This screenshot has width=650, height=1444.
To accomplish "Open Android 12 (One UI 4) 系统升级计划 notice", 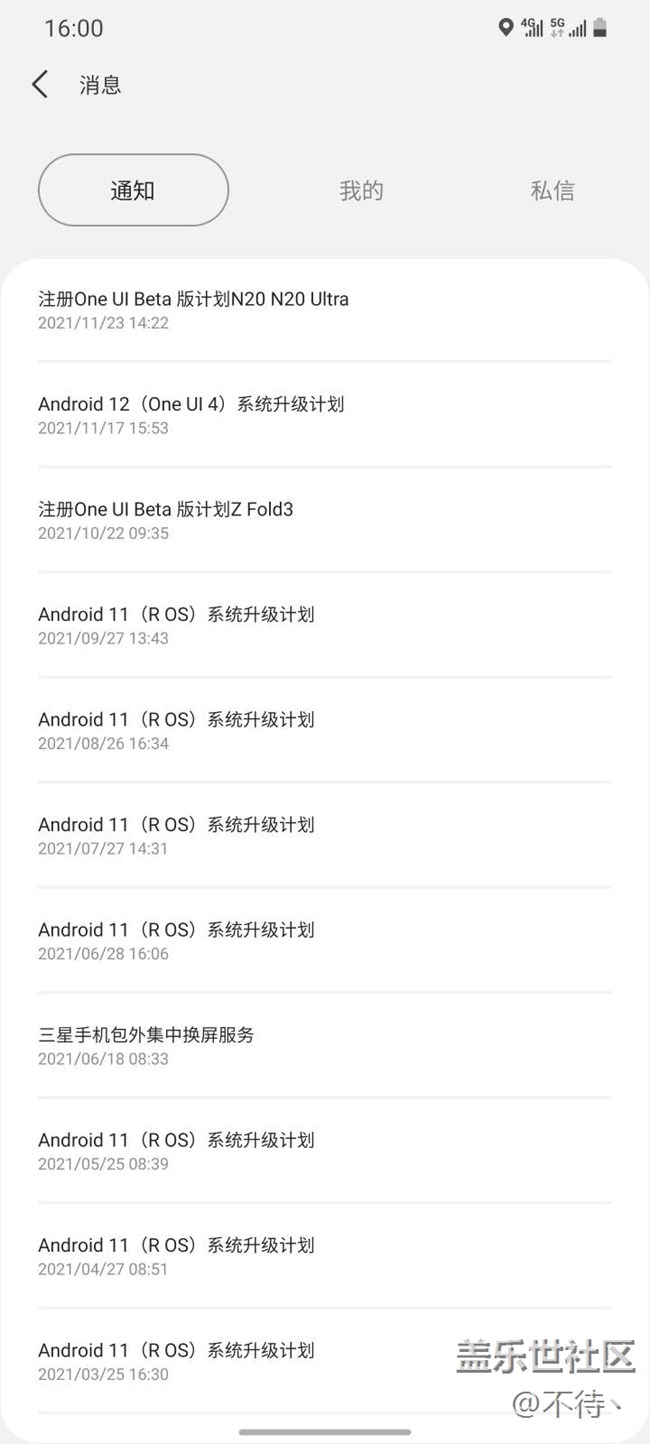I will click(x=325, y=415).
